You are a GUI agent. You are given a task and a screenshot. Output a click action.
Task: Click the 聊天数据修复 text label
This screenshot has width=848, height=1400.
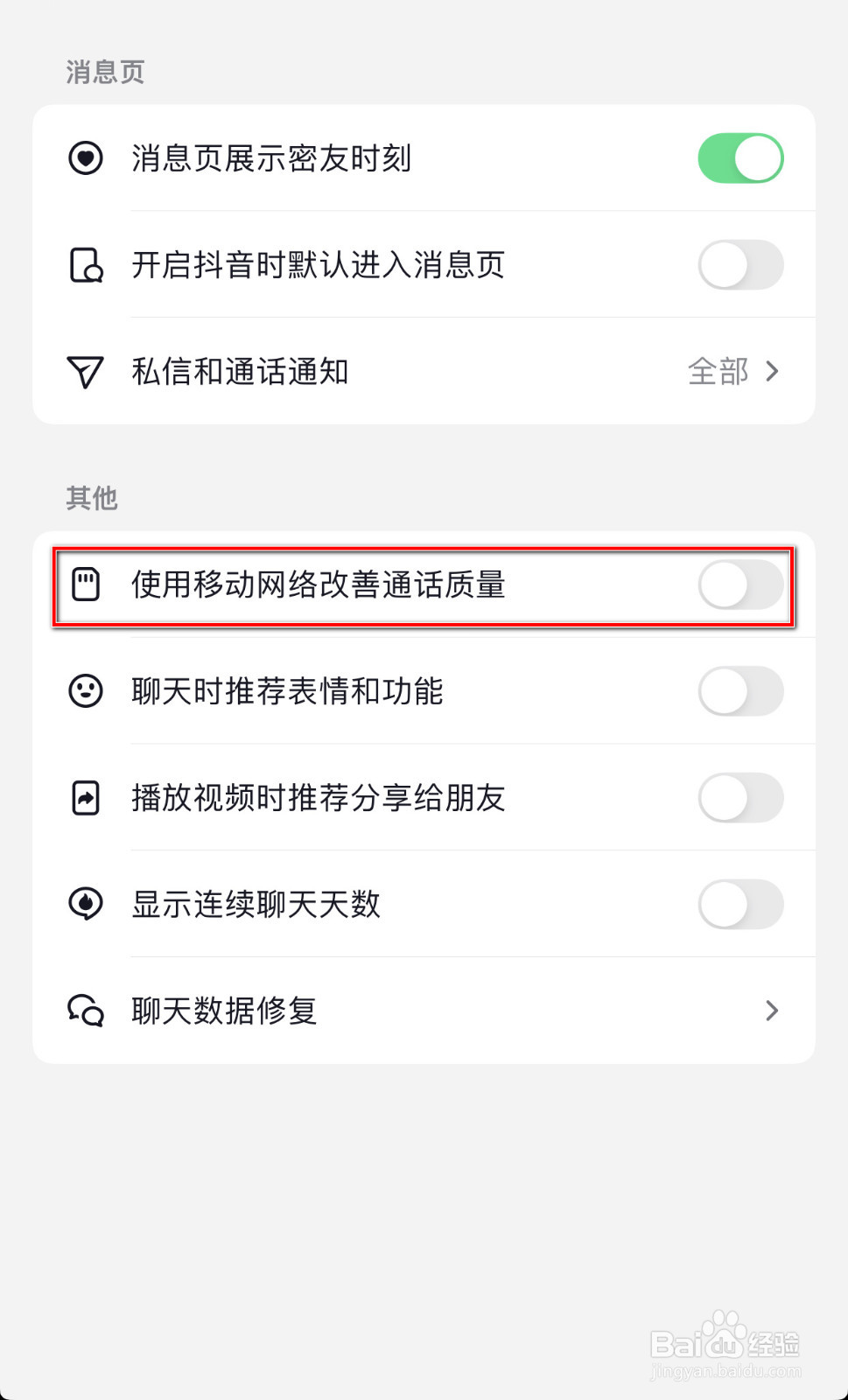tap(225, 1011)
